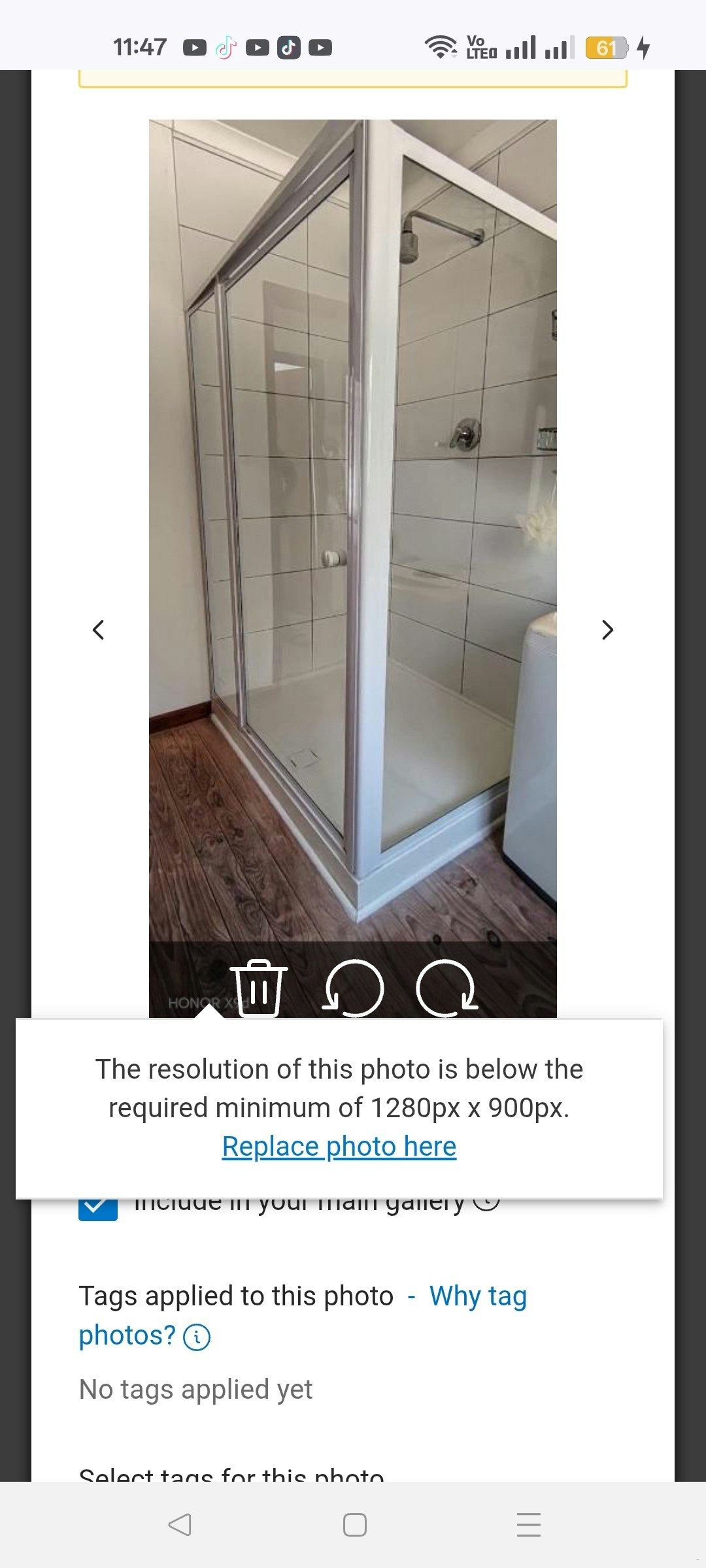Go to the previous photo
706x1568 pixels.
99,630
